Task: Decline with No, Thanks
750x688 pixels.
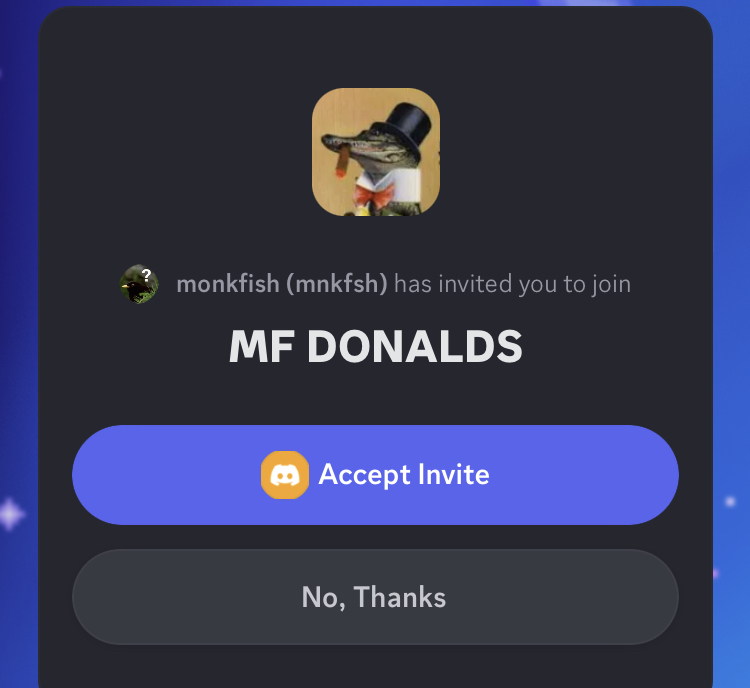Action: [x=375, y=597]
